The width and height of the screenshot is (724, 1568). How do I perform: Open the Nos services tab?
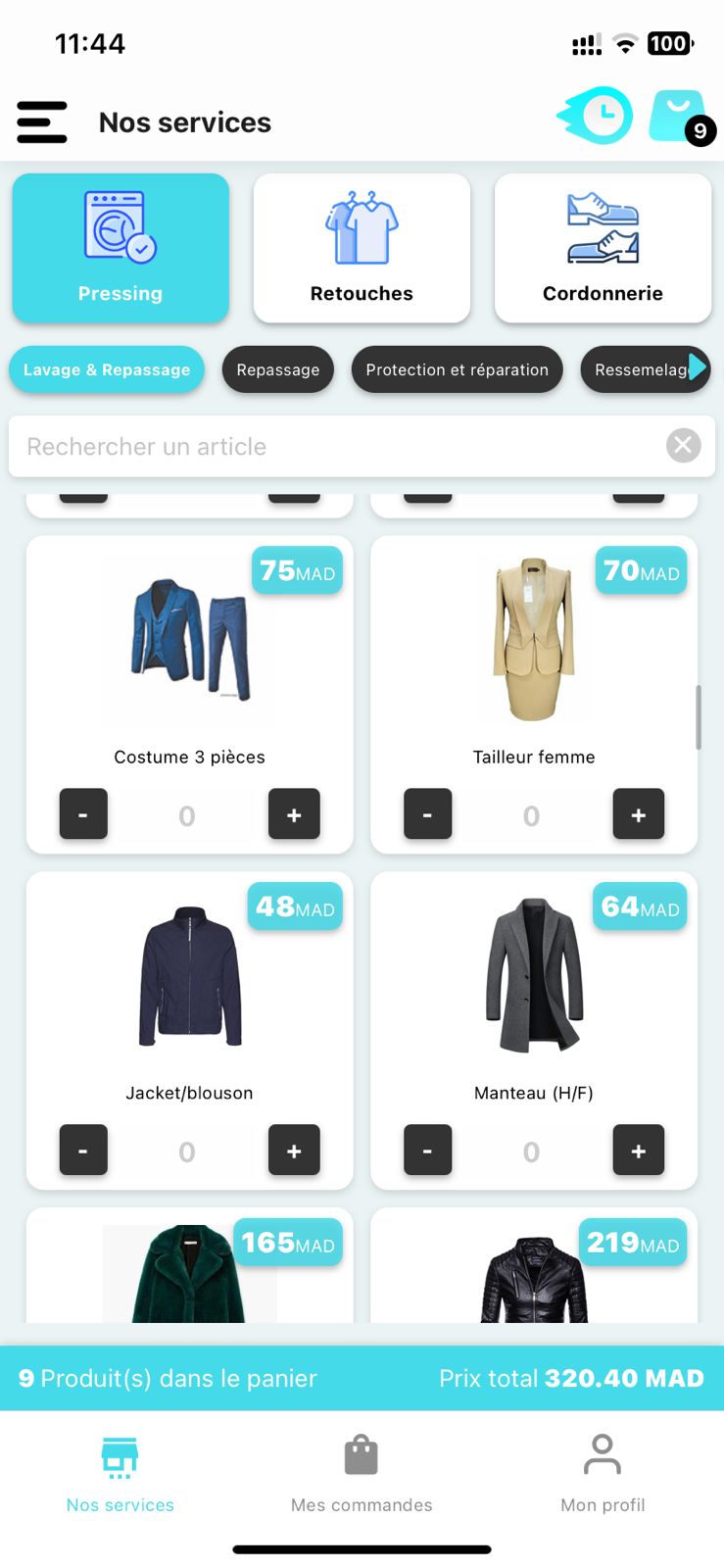tap(121, 1475)
